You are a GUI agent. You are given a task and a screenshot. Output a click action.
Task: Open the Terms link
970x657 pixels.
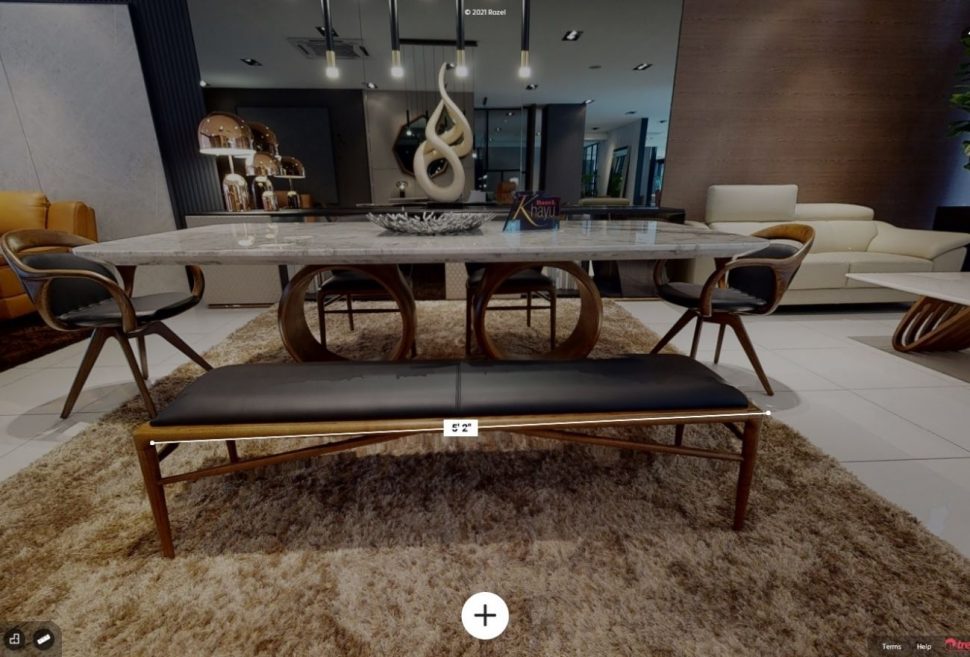point(890,647)
